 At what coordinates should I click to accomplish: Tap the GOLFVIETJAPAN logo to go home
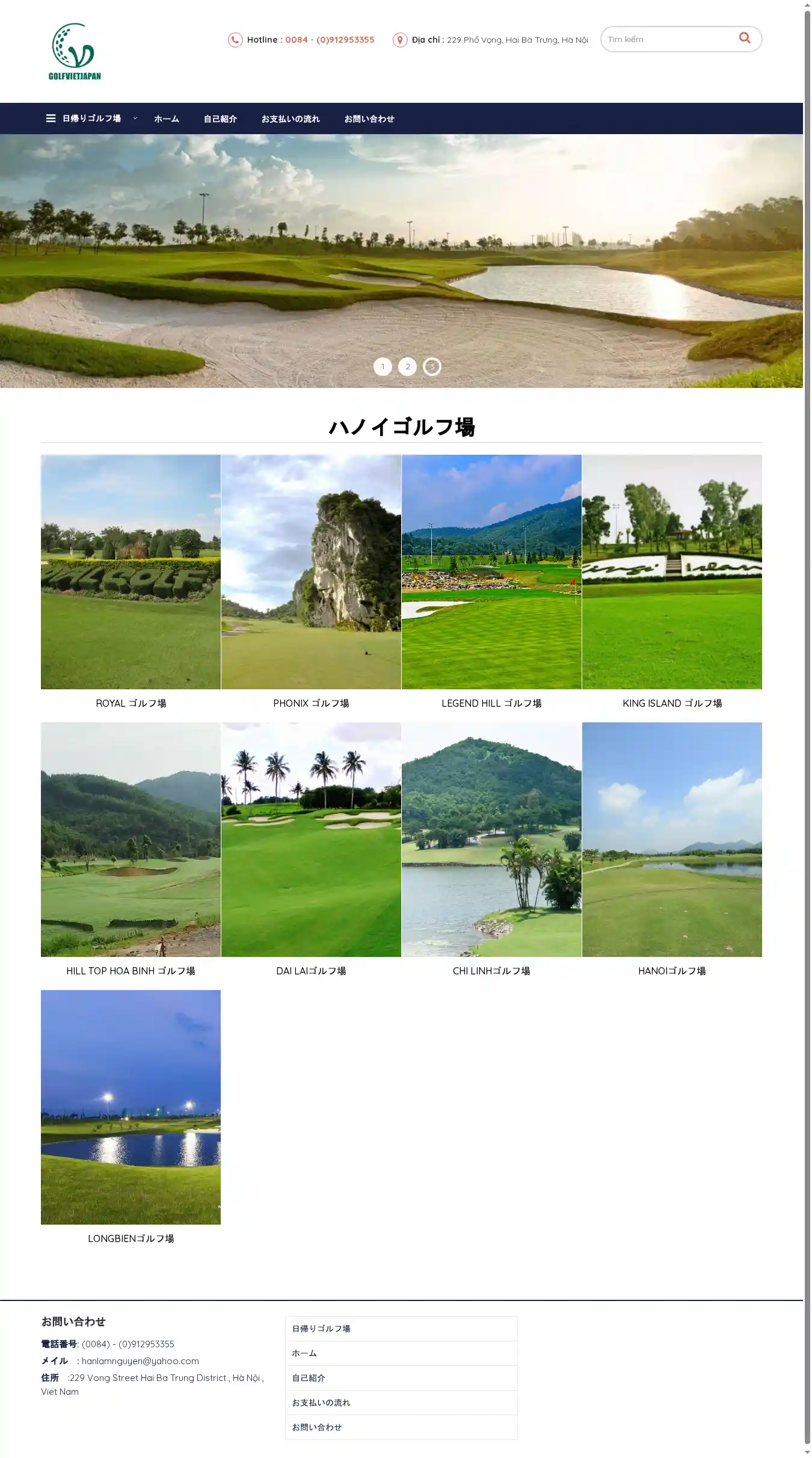pyautogui.click(x=75, y=52)
